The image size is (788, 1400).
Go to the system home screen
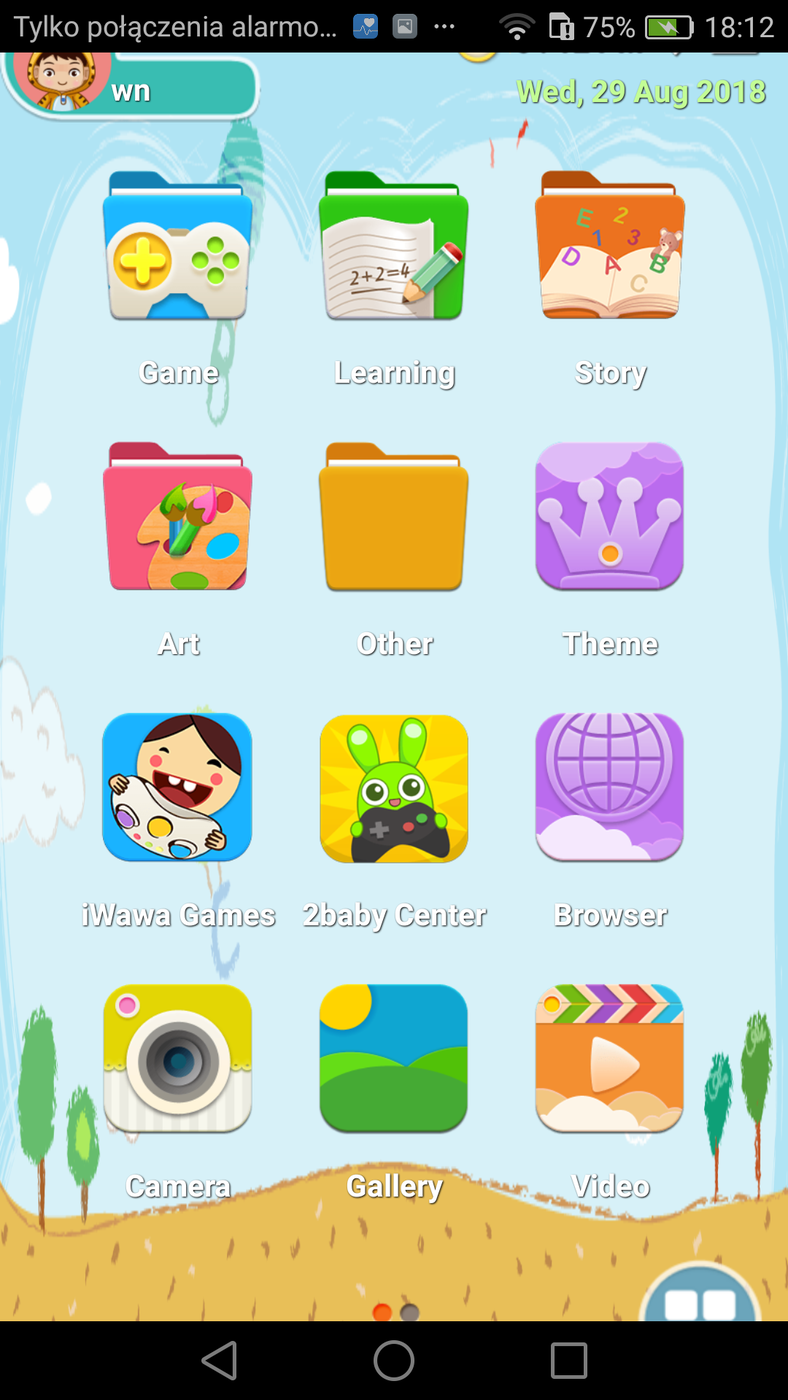(394, 1360)
